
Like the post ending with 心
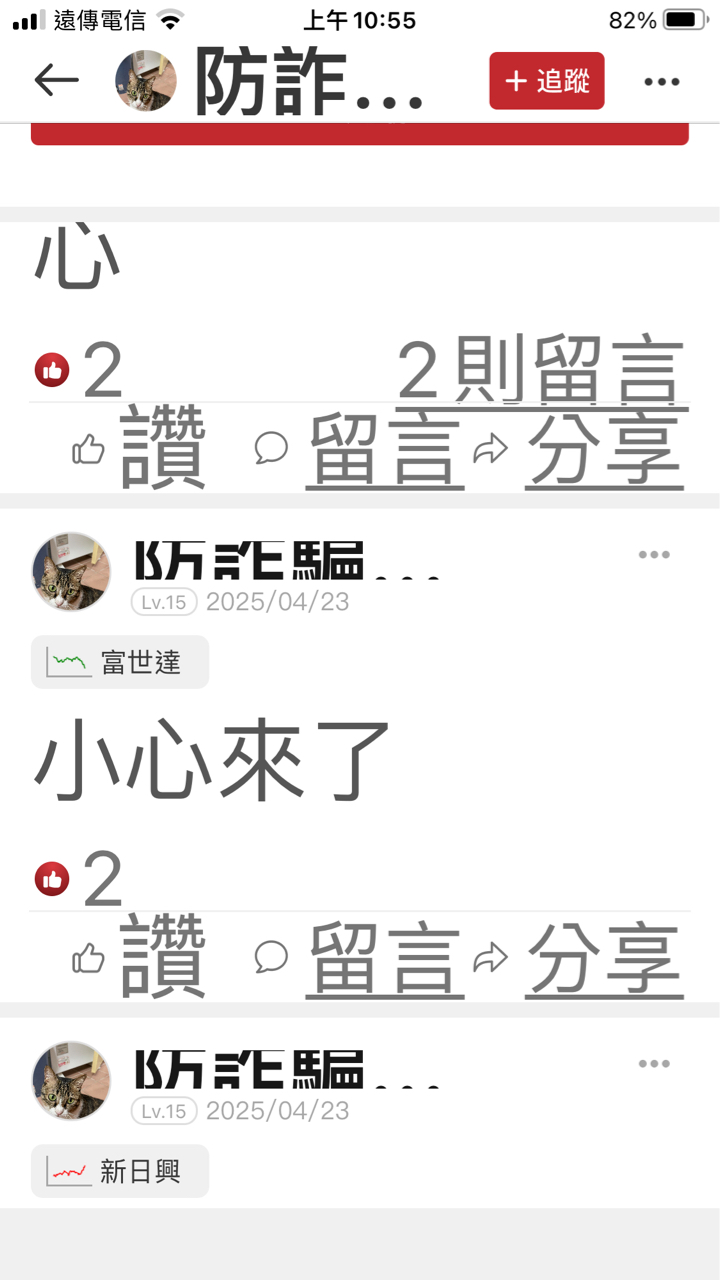click(x=140, y=449)
